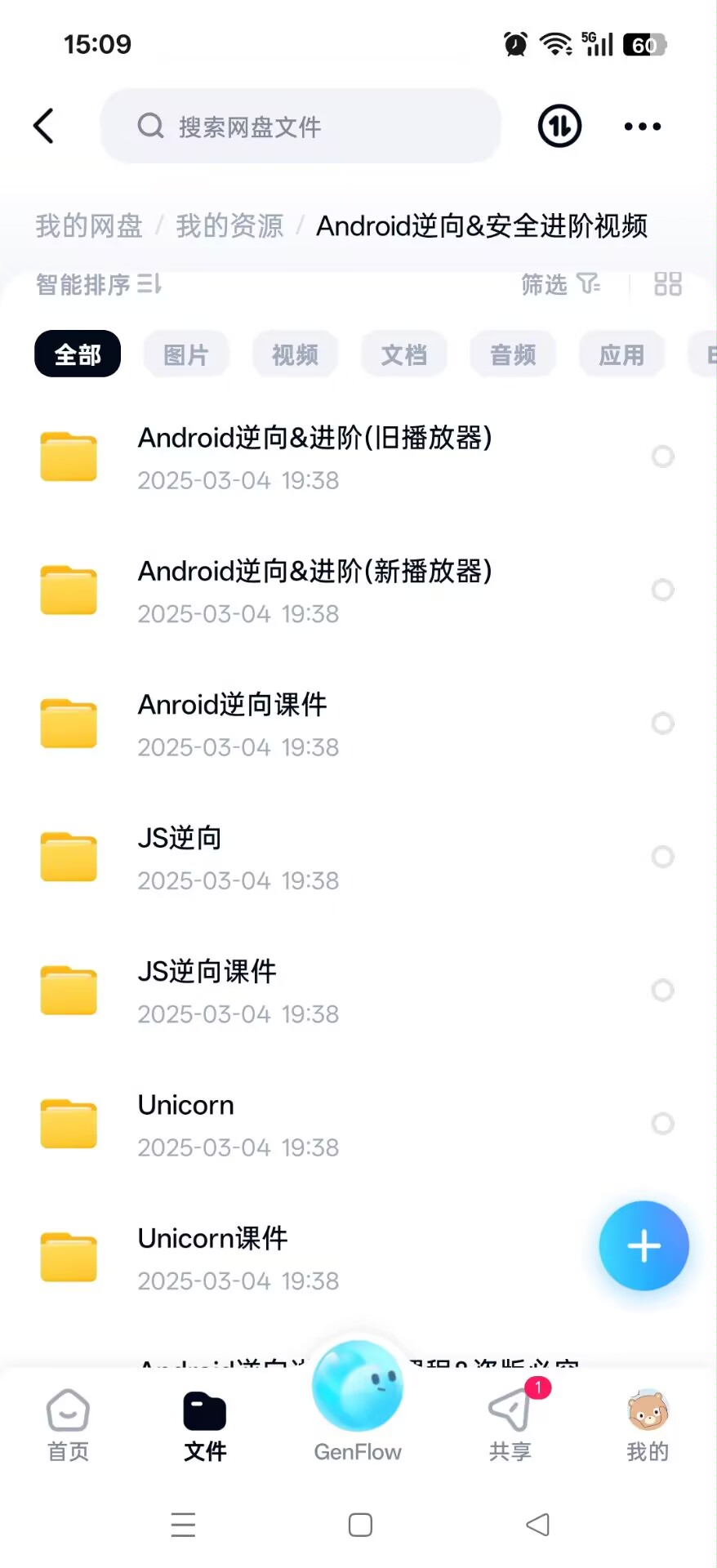Open the GenFlow assistant bubble

point(358,1388)
